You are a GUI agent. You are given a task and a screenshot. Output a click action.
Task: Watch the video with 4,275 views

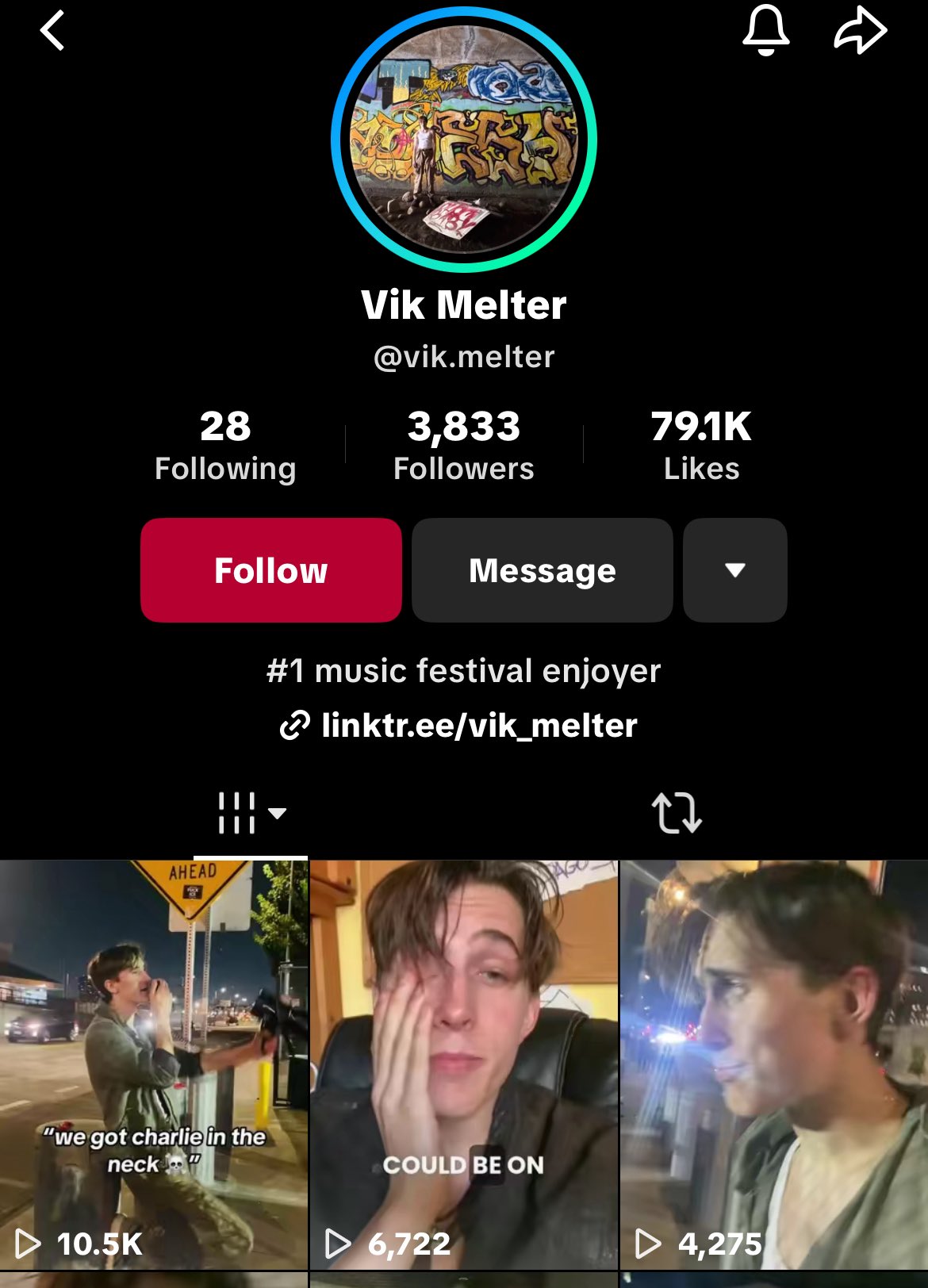click(774, 1063)
